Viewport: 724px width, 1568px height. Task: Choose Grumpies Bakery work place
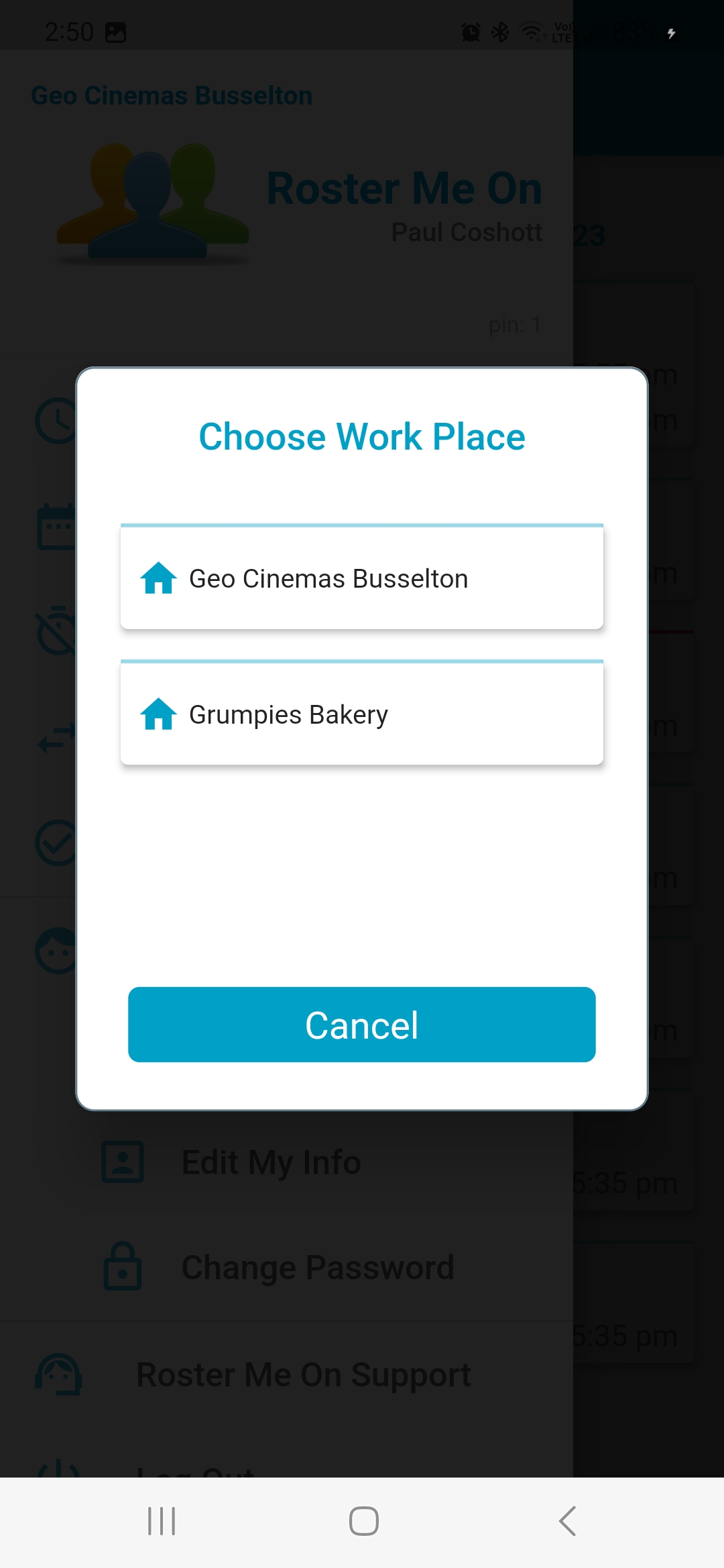[x=362, y=714]
